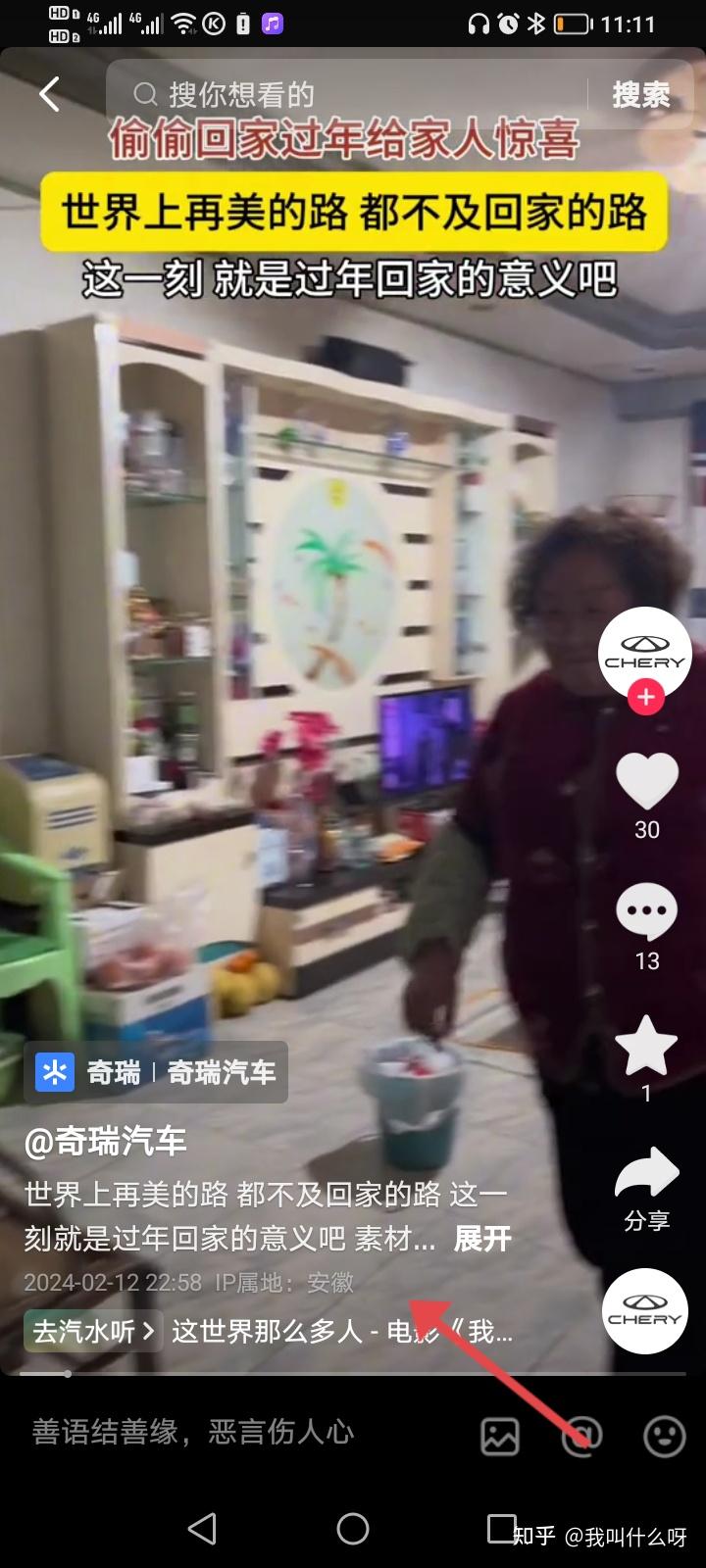Tap the system home button
Screen dimensions: 706x1568
(353, 1529)
